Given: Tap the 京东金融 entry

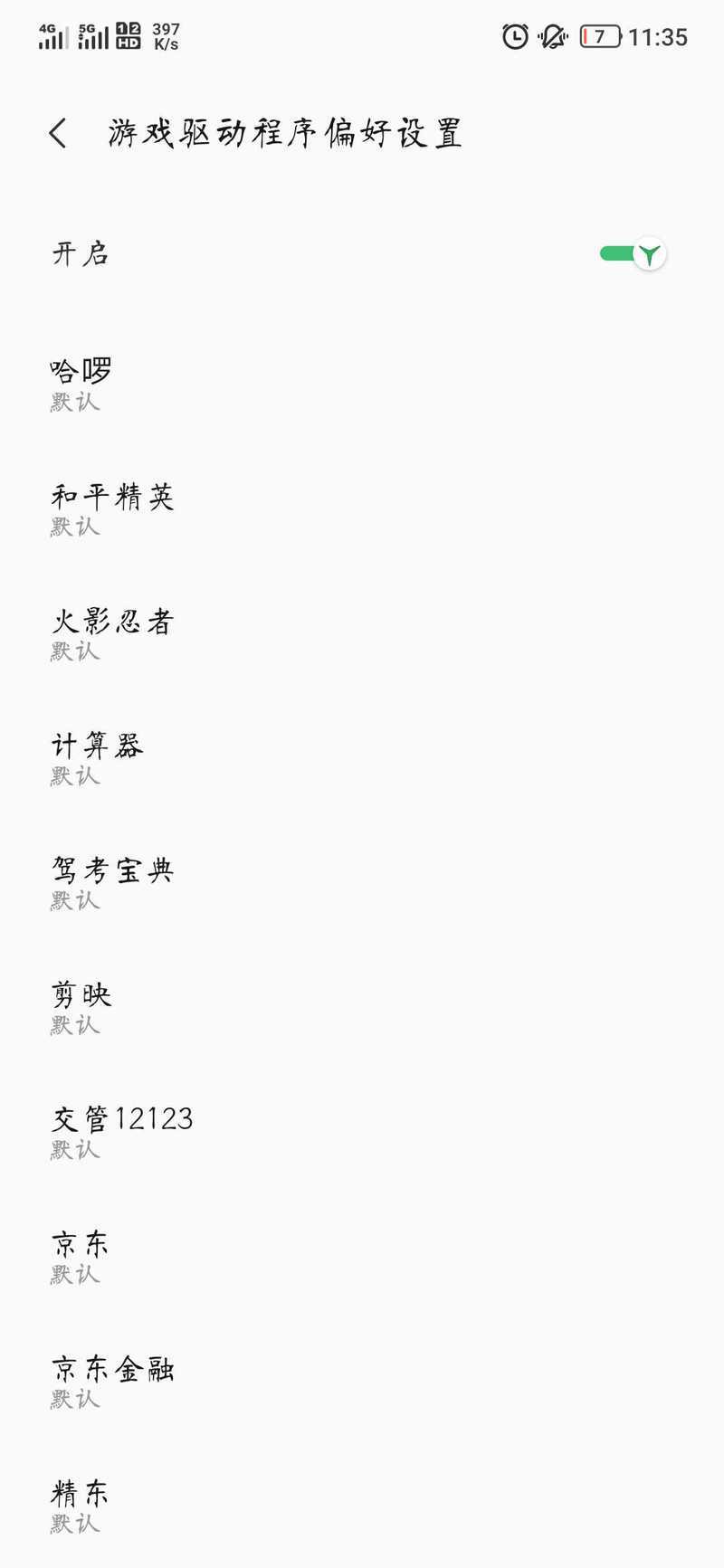Looking at the screenshot, I should tap(362, 1383).
